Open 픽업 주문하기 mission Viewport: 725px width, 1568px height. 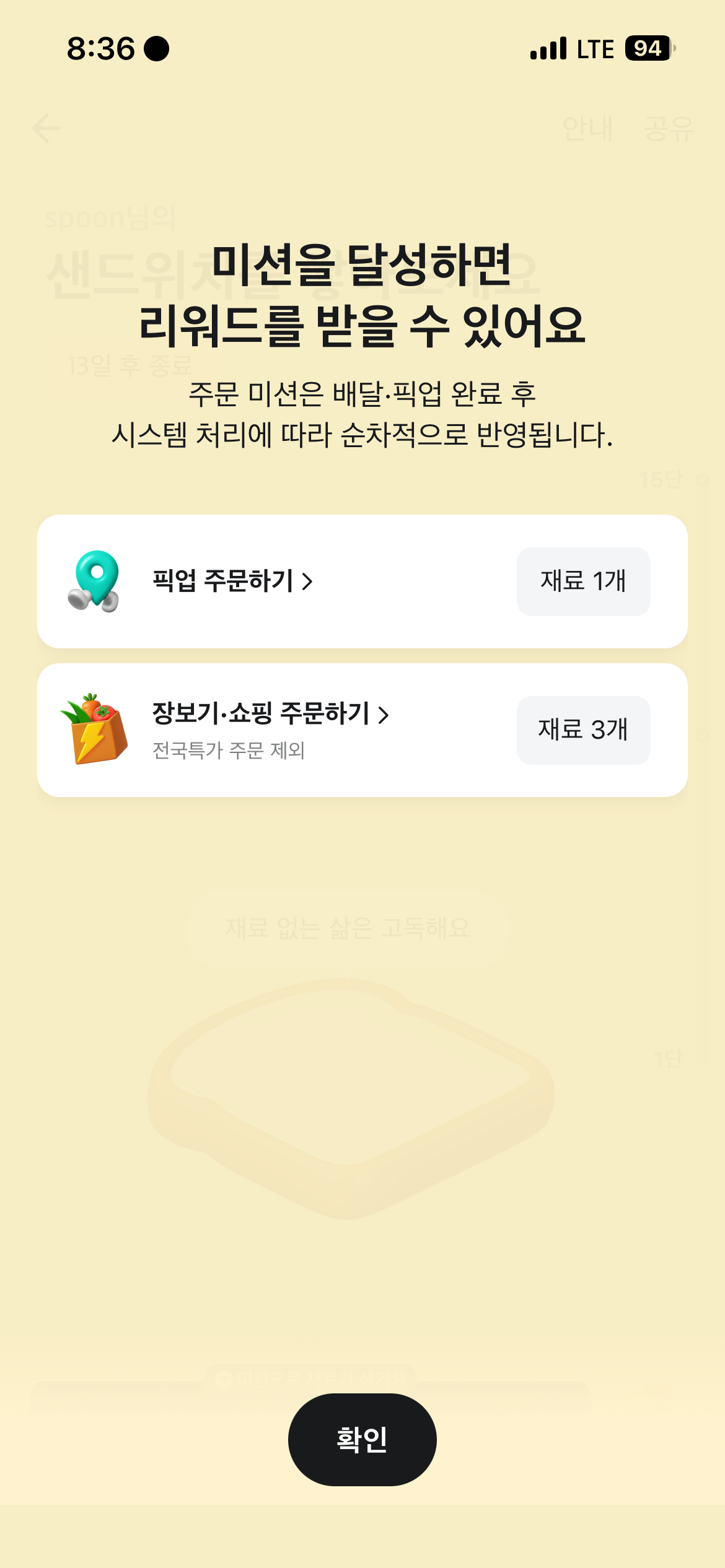tap(233, 581)
